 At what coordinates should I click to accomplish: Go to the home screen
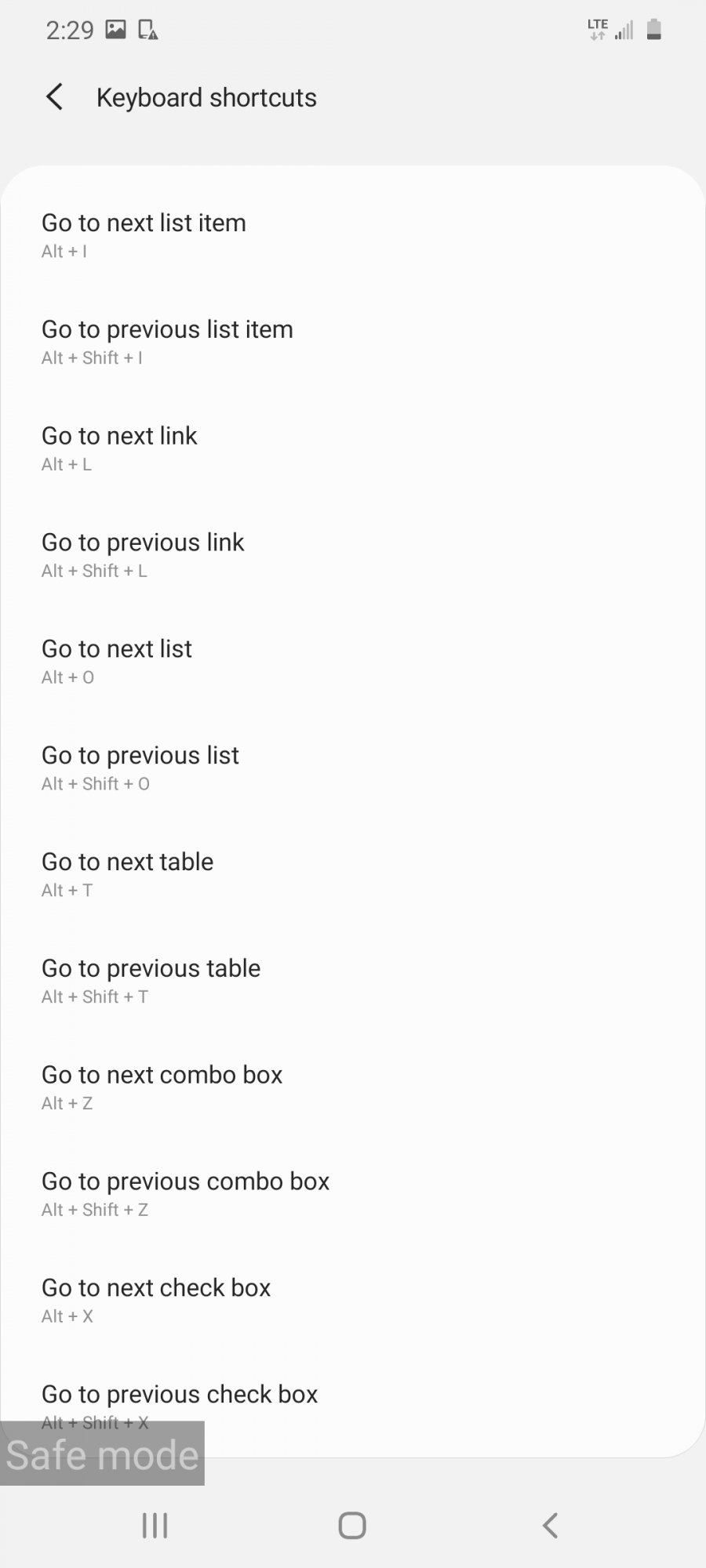coord(352,1526)
